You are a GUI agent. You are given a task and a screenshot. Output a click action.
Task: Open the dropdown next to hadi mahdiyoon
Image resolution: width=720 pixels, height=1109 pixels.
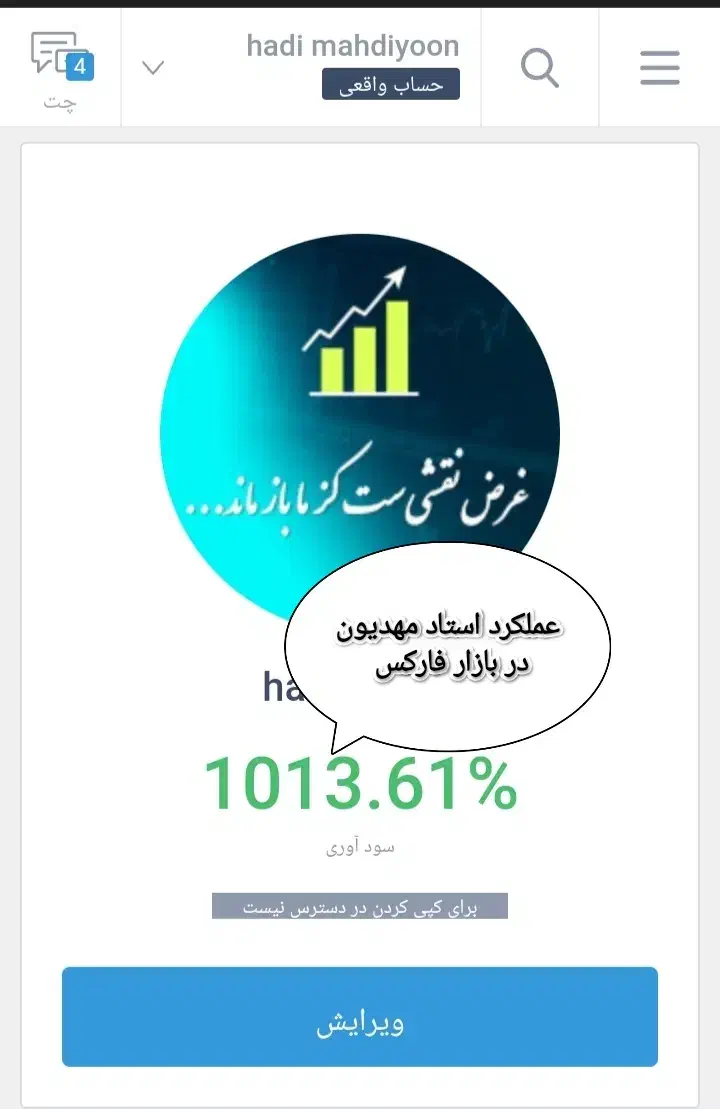152,68
